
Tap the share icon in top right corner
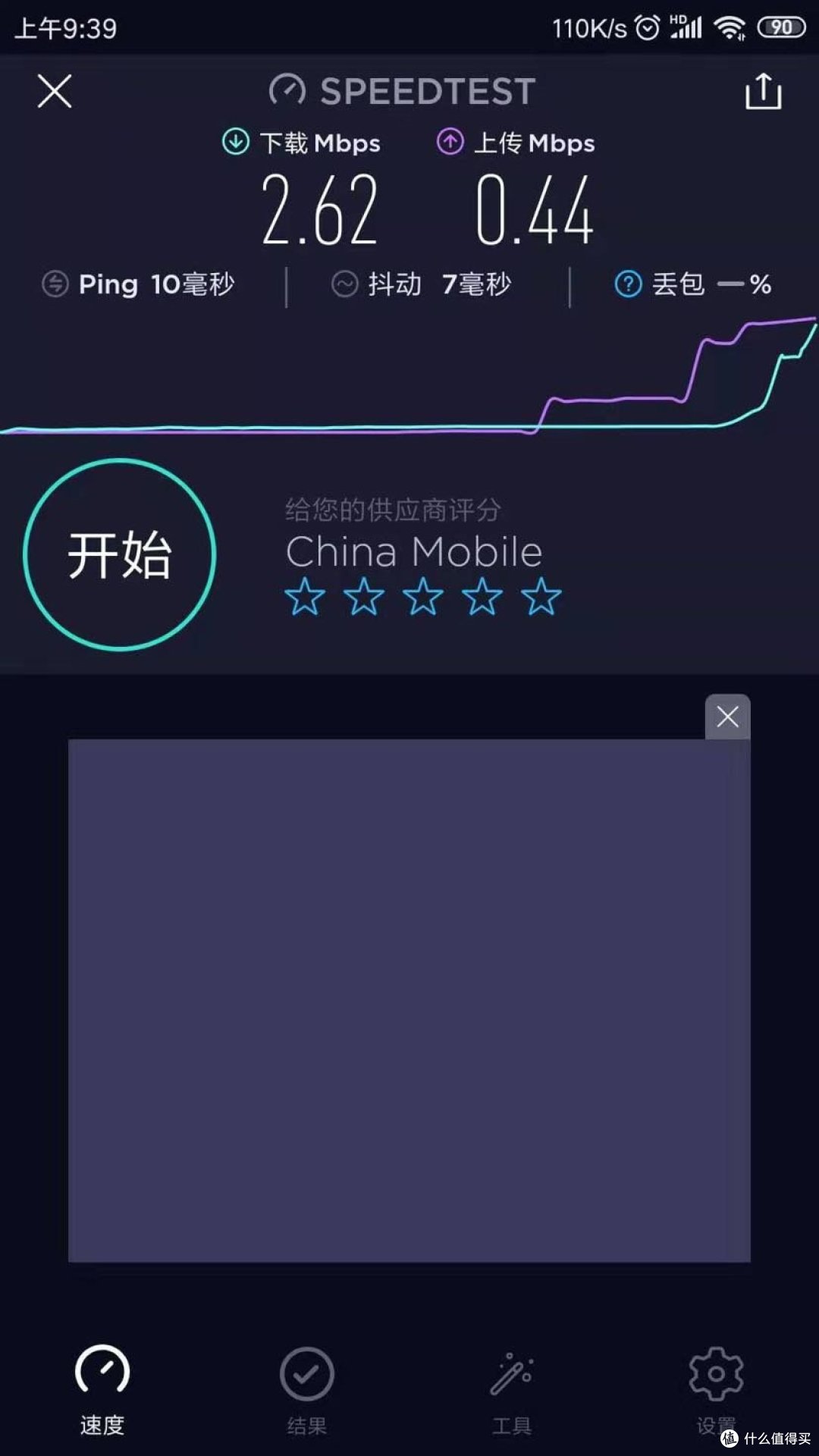765,91
